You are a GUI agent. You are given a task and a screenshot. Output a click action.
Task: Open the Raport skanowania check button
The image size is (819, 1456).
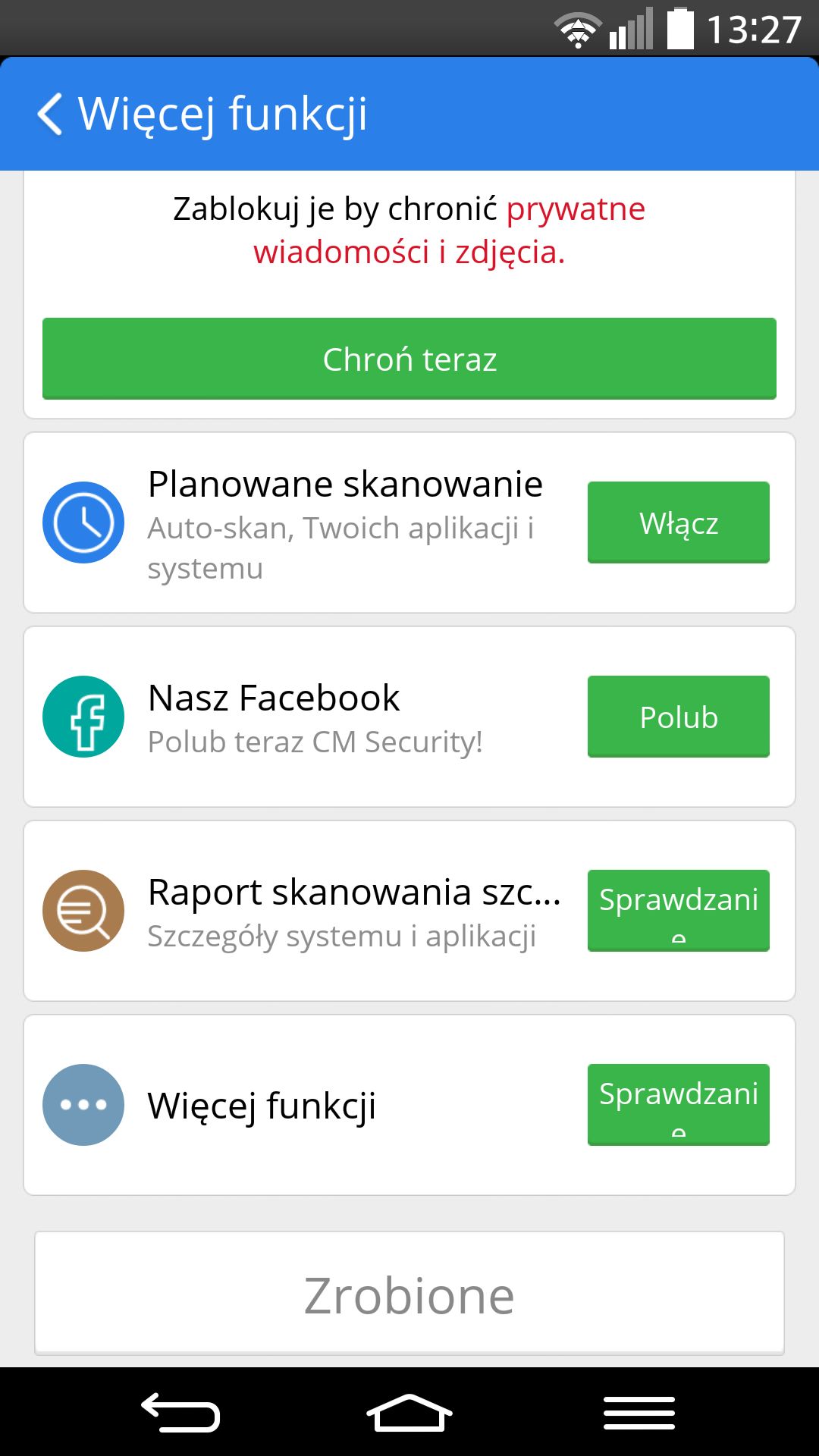pyautogui.click(x=679, y=911)
